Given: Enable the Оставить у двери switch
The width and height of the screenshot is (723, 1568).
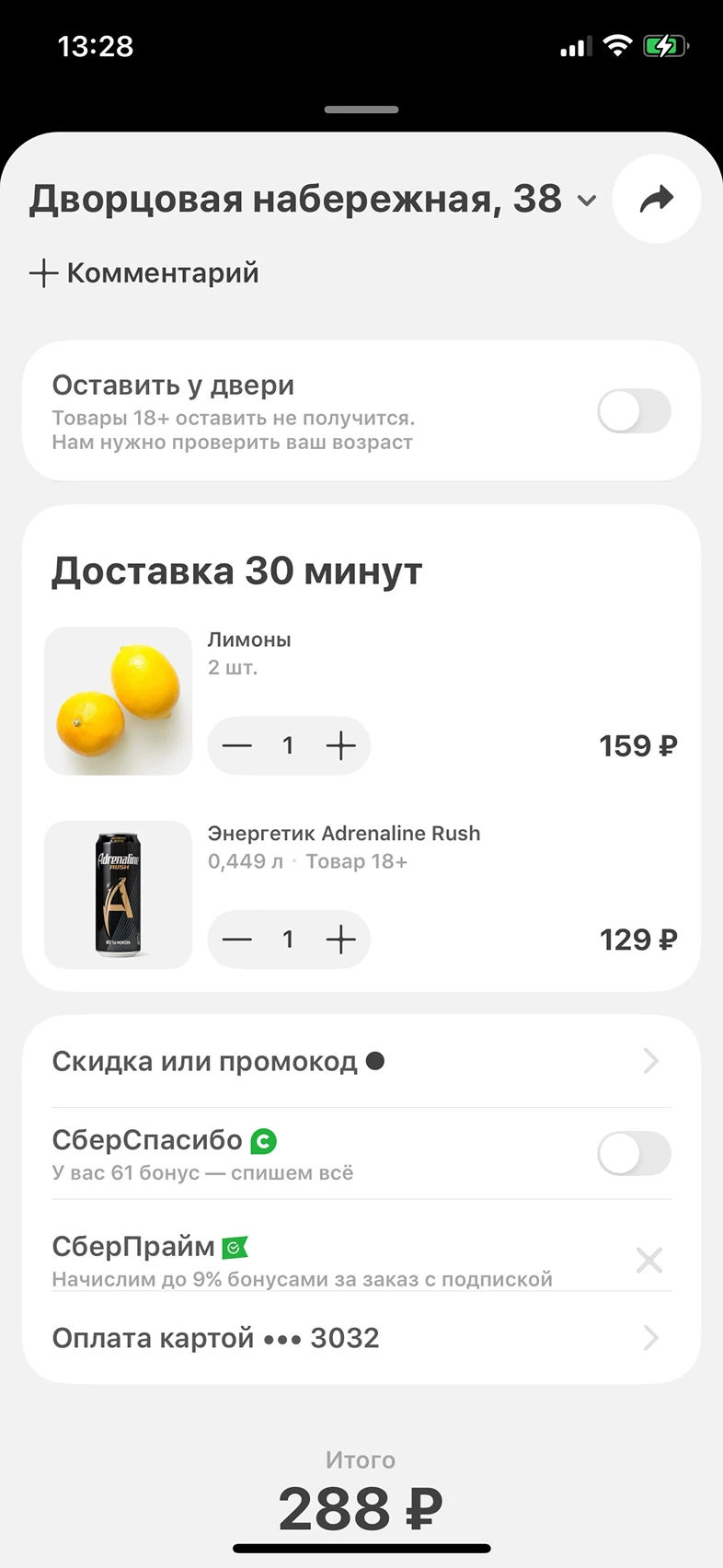Looking at the screenshot, I should (634, 410).
